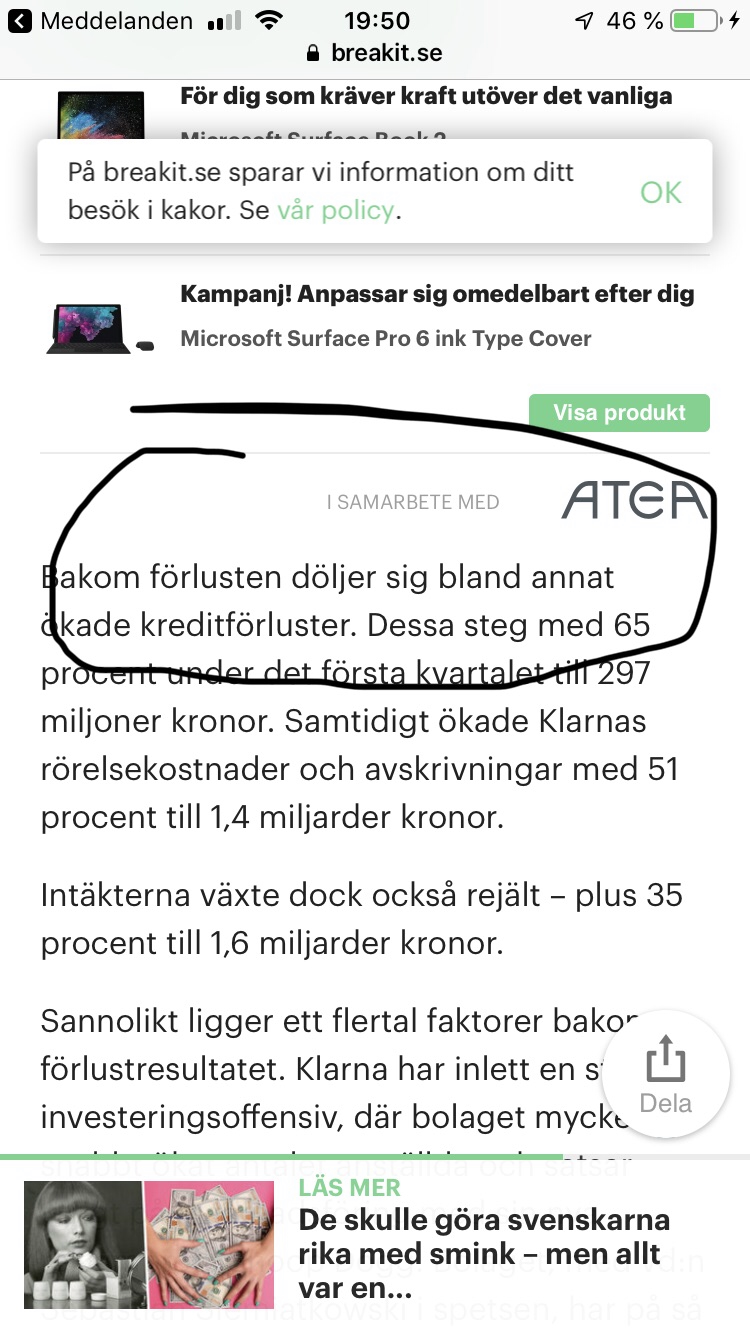Dismiss the cookie notice with OK
This screenshot has width=750, height=1334.
click(x=660, y=192)
